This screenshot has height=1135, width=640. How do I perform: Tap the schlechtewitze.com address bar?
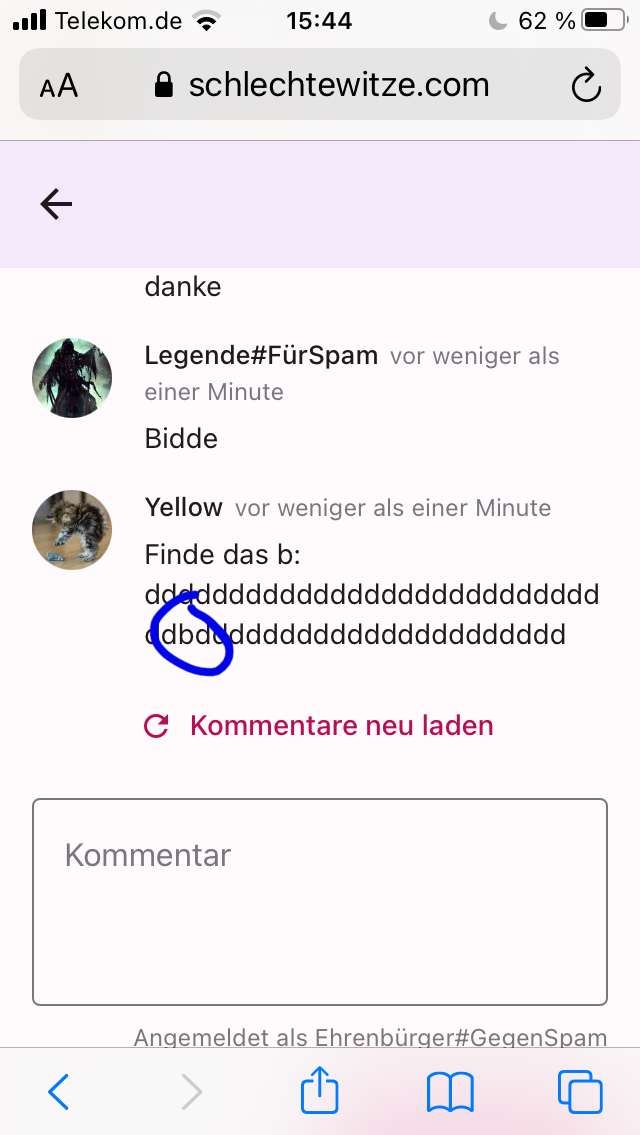pyautogui.click(x=322, y=86)
